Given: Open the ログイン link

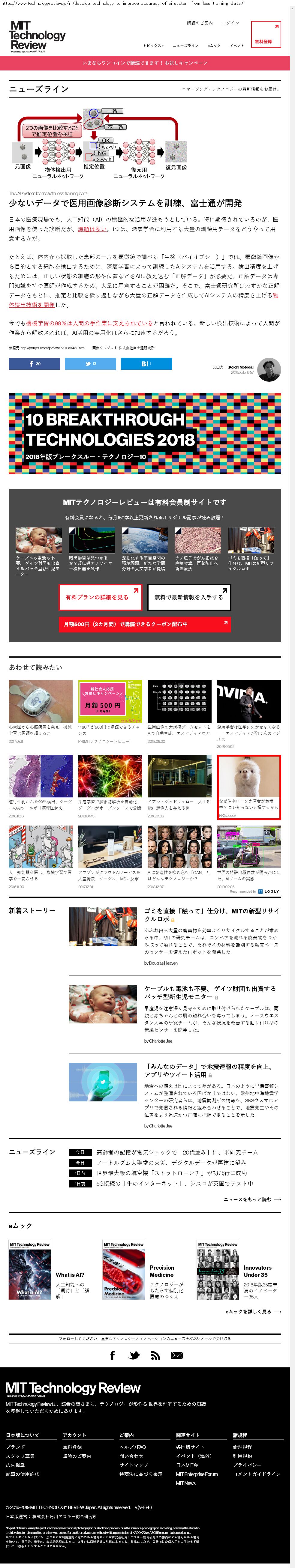Looking at the screenshot, I should 230,23.
